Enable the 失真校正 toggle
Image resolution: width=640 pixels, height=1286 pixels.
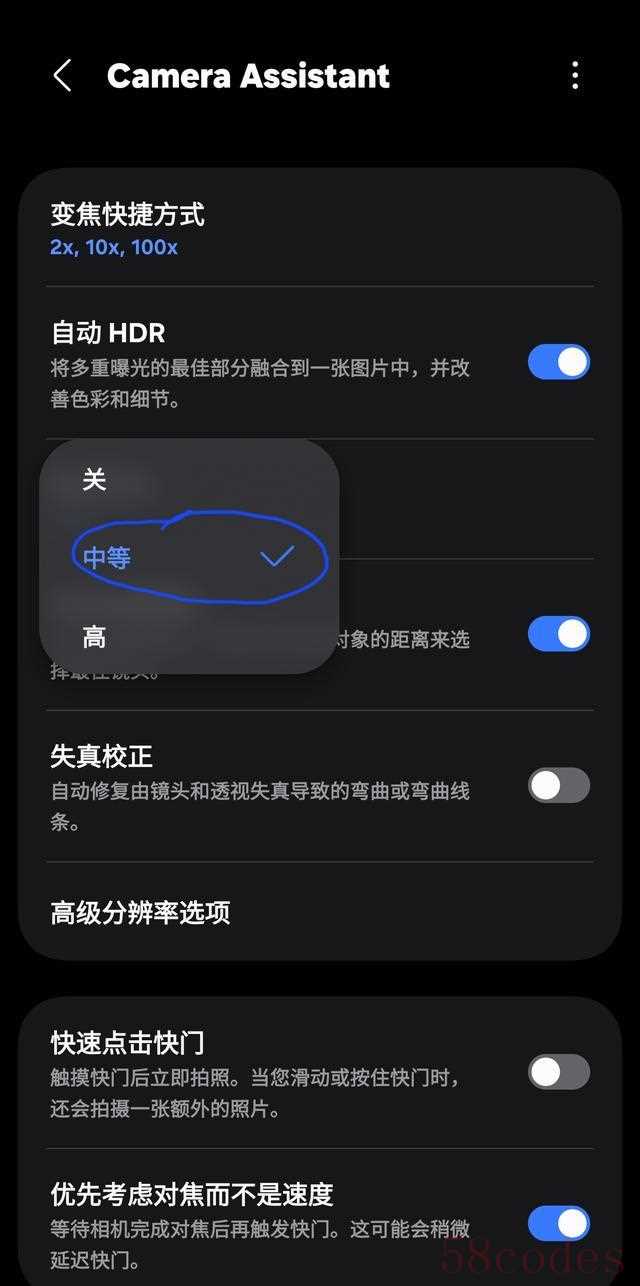558,786
